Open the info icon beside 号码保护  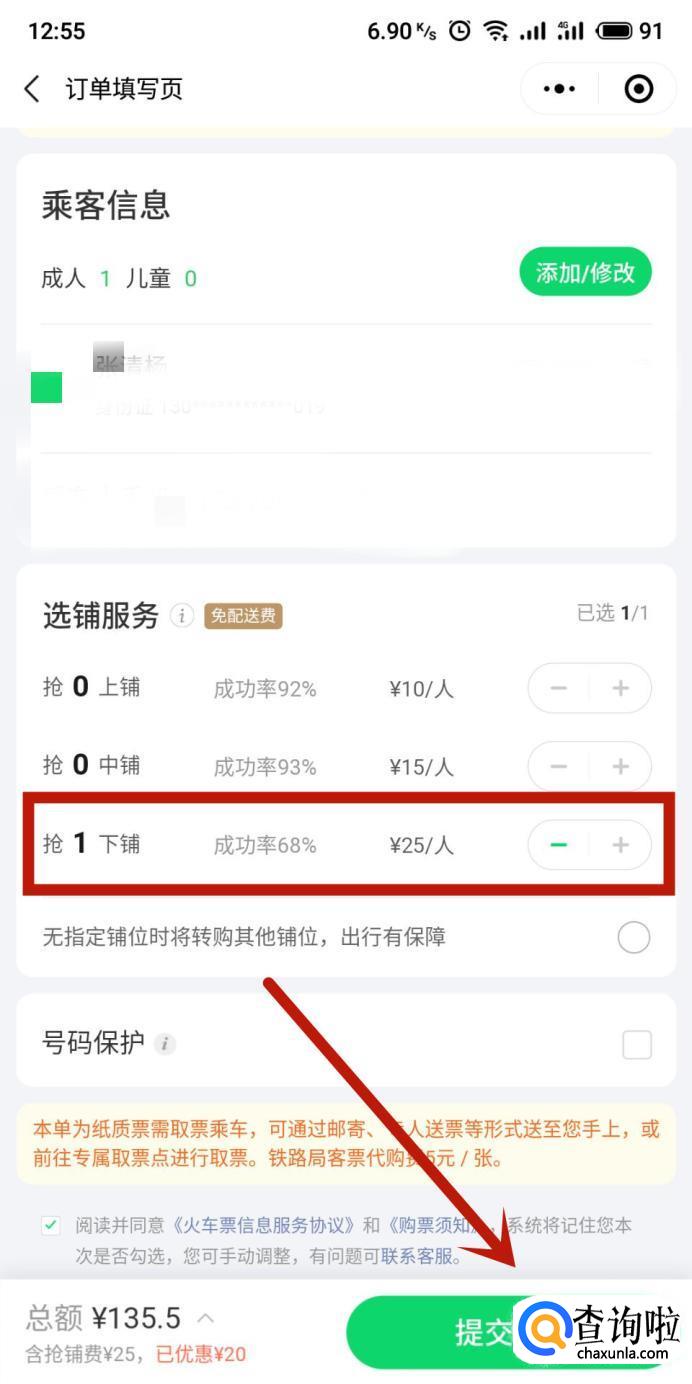[x=165, y=1044]
